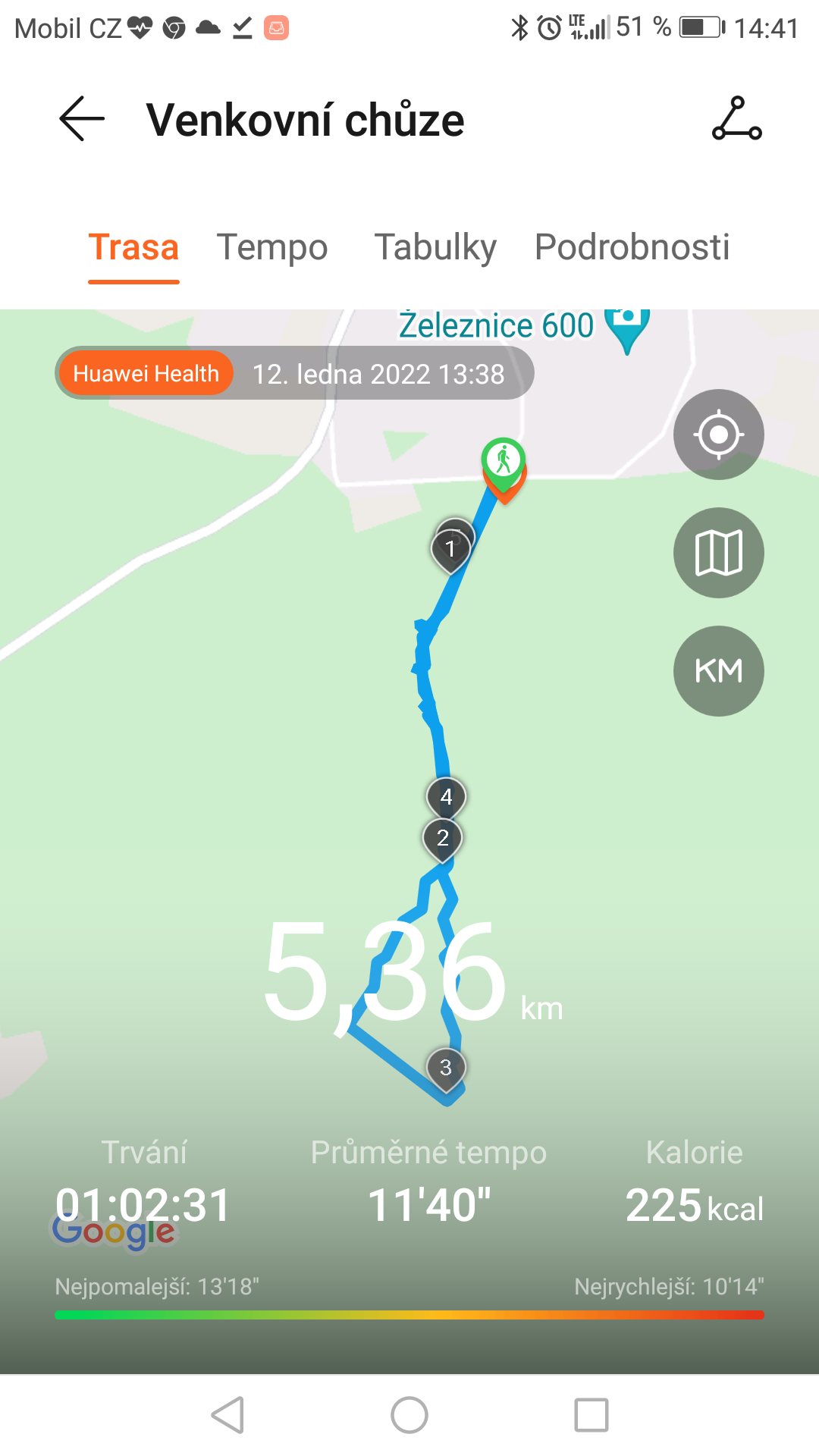Screen dimensions: 819x1456
Task: Go back using the arrow icon
Action: [x=82, y=119]
